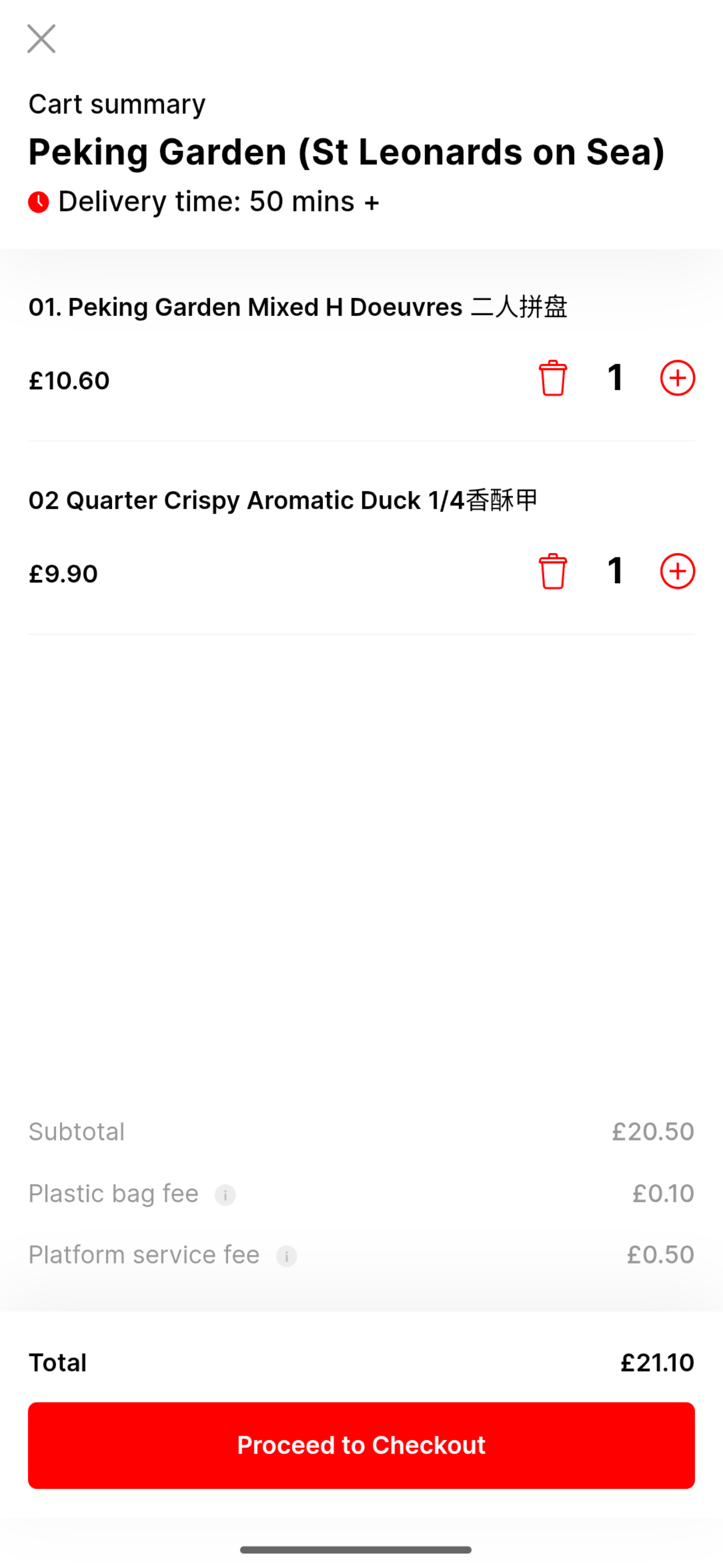The height and width of the screenshot is (1568, 723).
Task: Increase quantity of Mixed H Doeuvres
Action: click(x=678, y=378)
